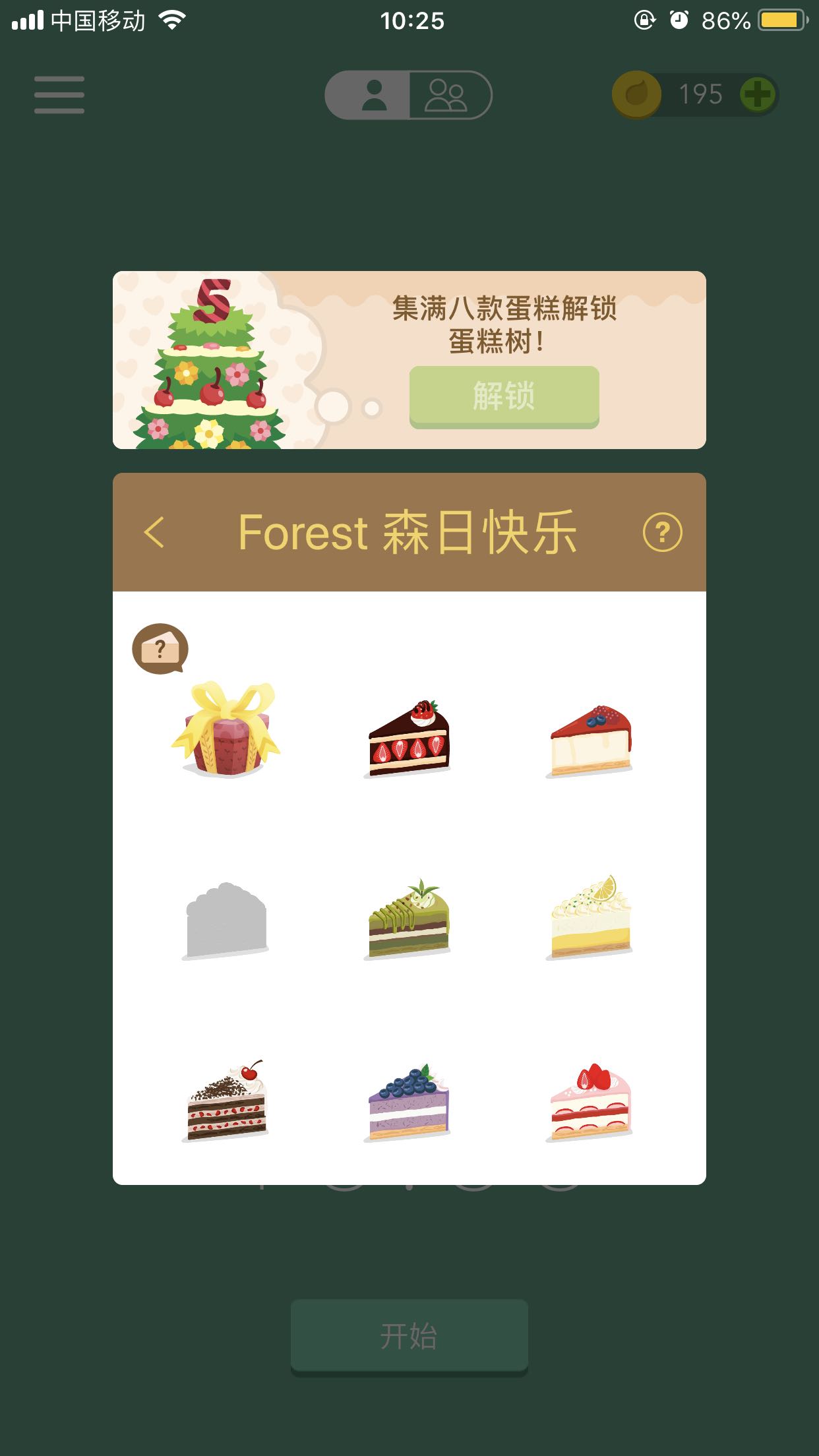Go back using the arrow beside Forest 森日快乐
This screenshot has width=819, height=1456.
click(154, 532)
